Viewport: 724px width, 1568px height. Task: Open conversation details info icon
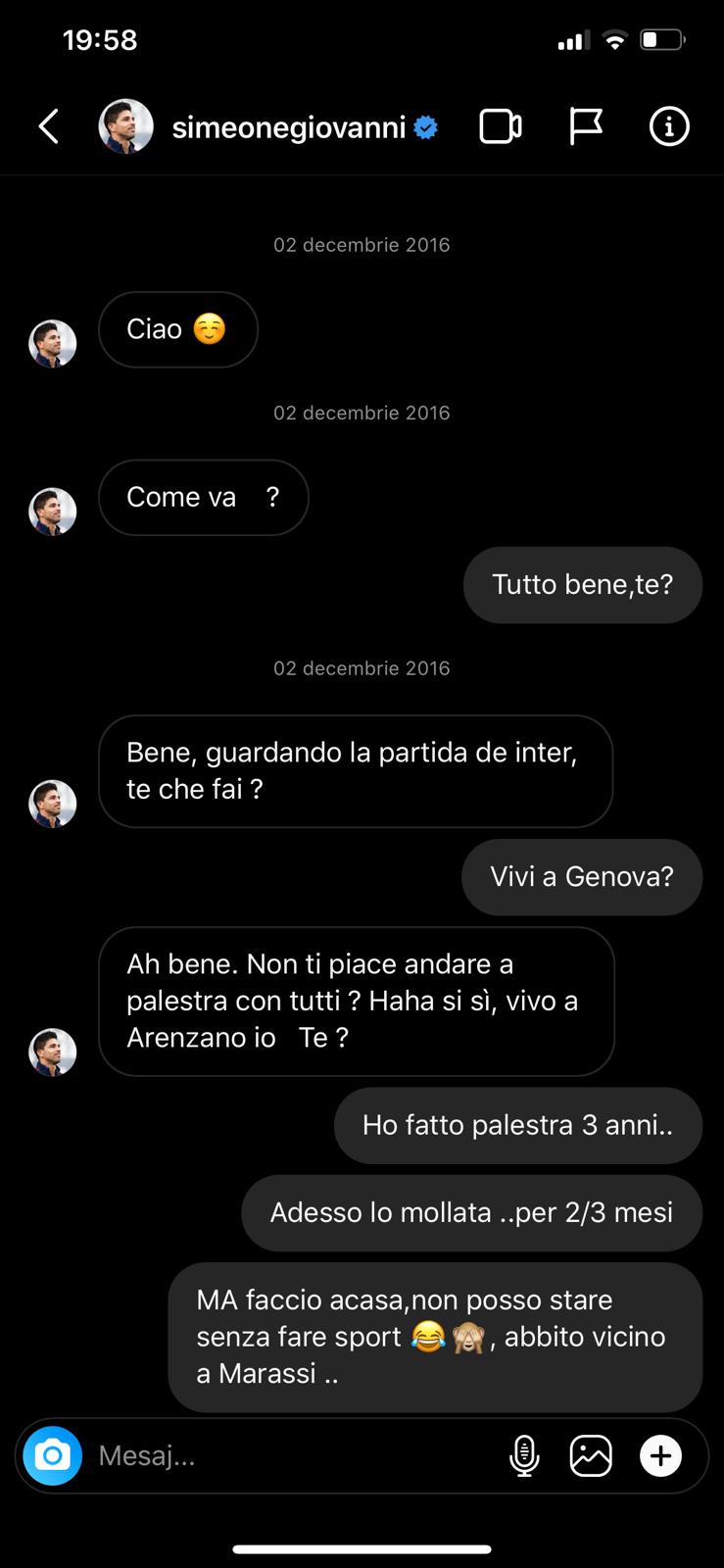coord(669,126)
